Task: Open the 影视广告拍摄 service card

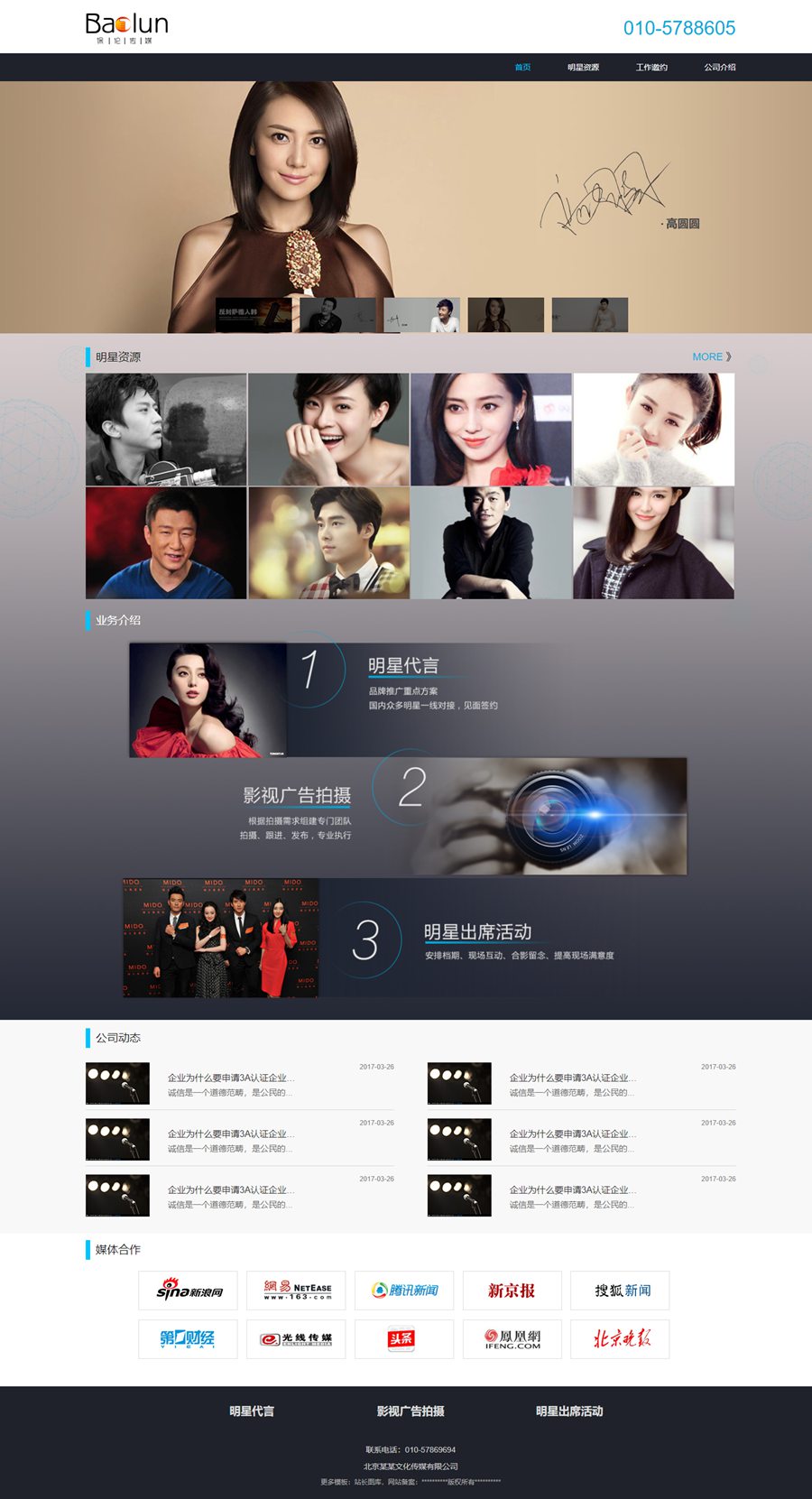Action: point(297,795)
